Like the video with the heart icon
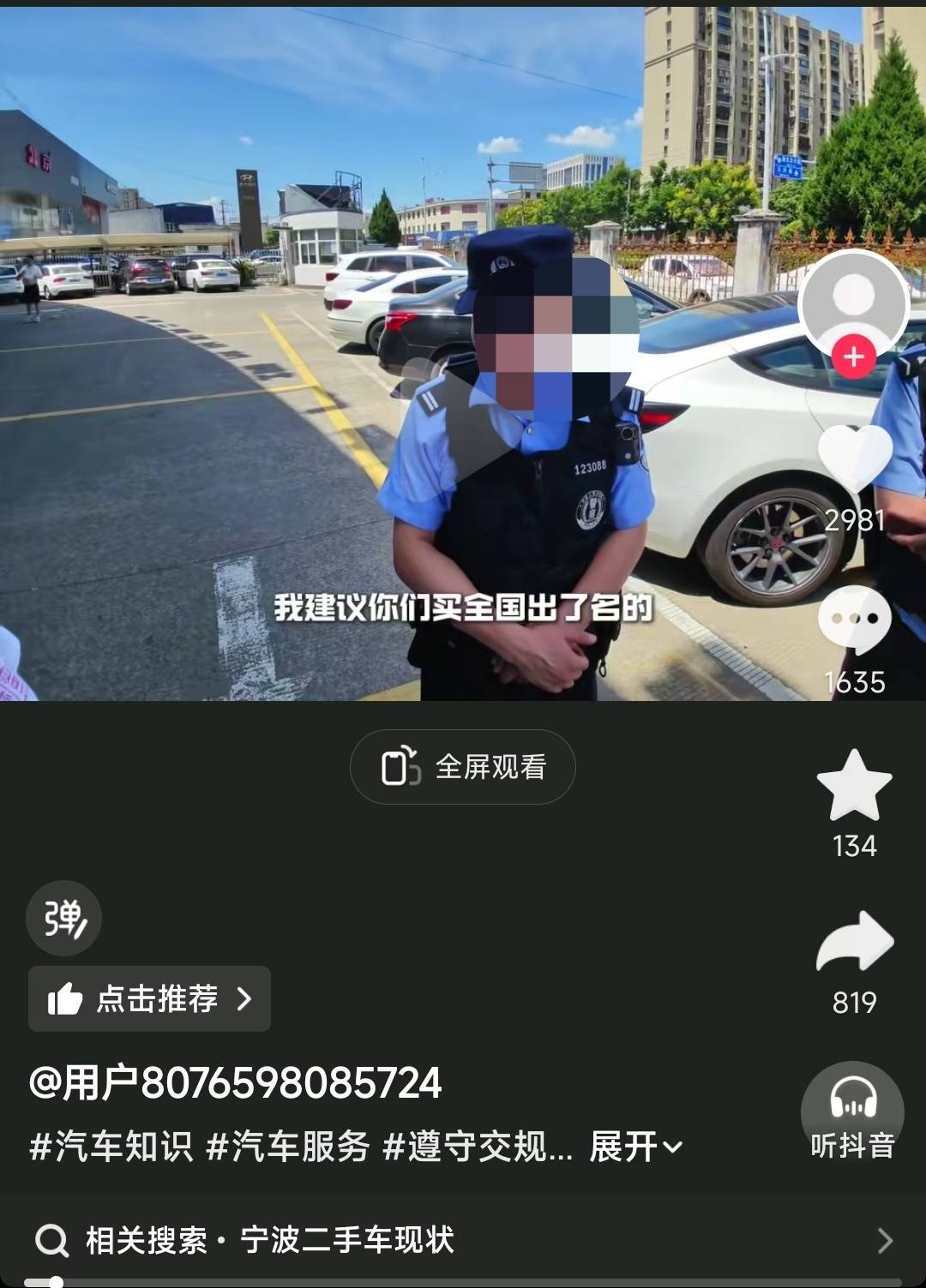This screenshot has height=1288, width=926. click(x=855, y=458)
